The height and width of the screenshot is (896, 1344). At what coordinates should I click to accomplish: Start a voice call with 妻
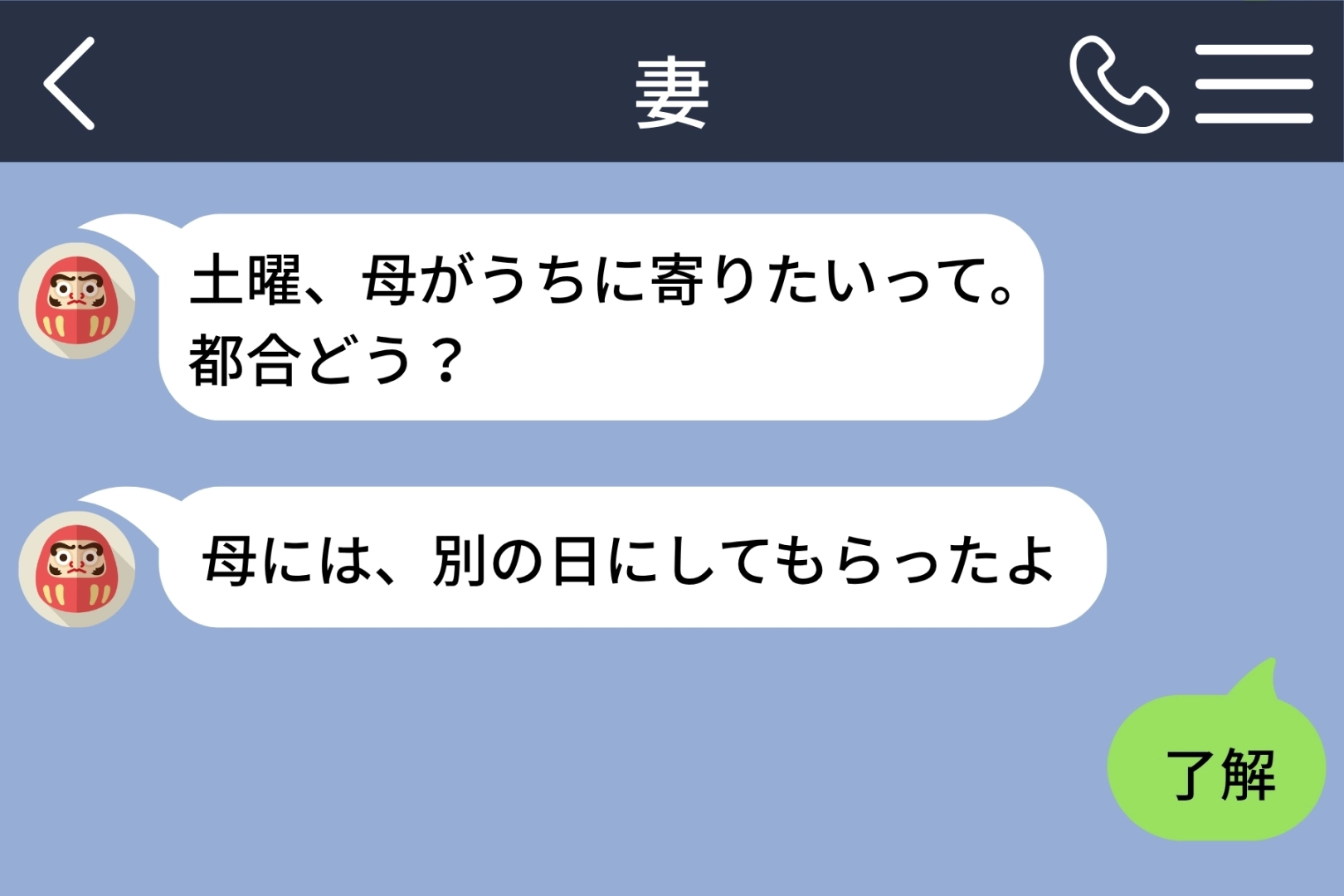tap(1118, 84)
